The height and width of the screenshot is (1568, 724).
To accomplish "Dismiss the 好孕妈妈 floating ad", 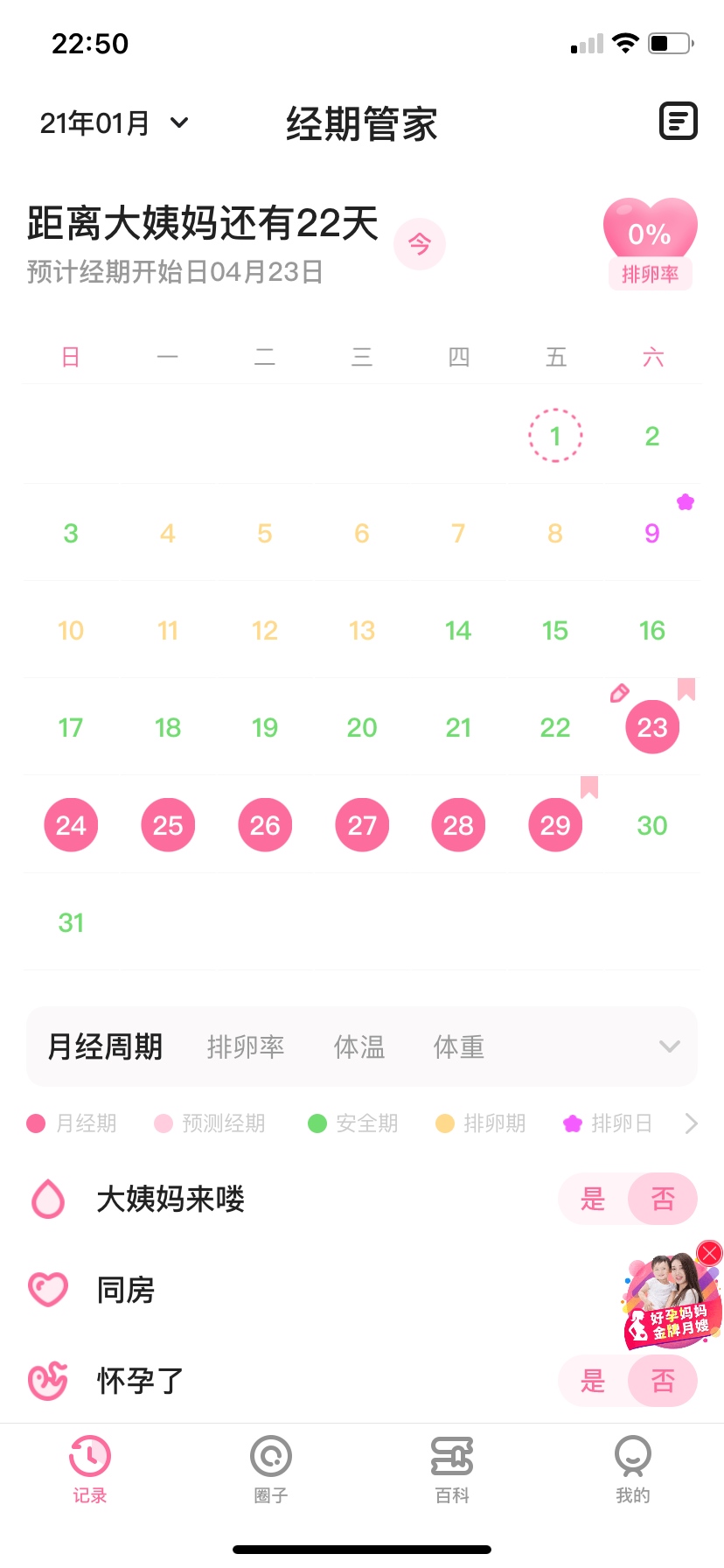I will 710,1253.
